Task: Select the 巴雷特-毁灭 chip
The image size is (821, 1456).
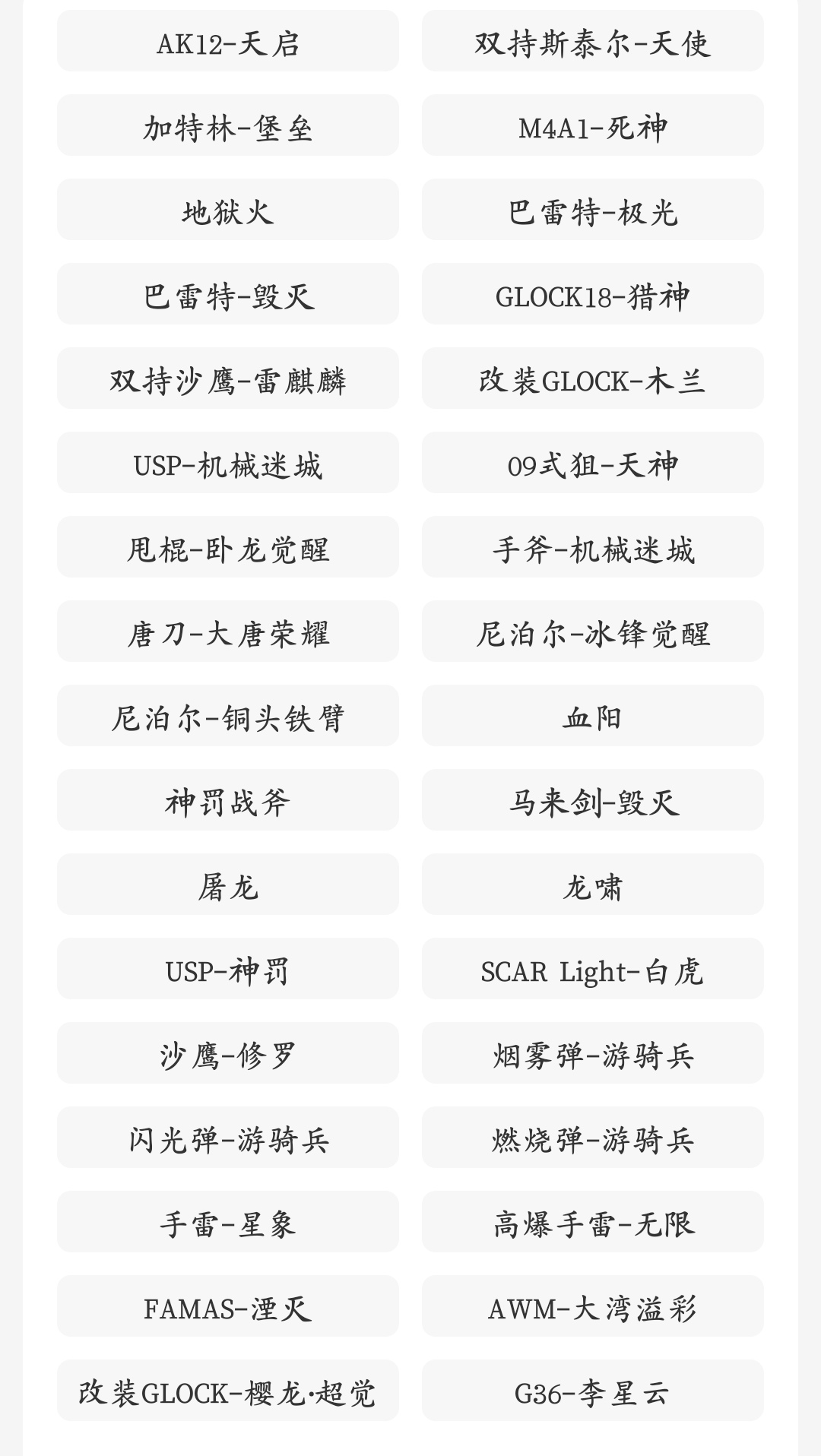Action: pyautogui.click(x=228, y=295)
